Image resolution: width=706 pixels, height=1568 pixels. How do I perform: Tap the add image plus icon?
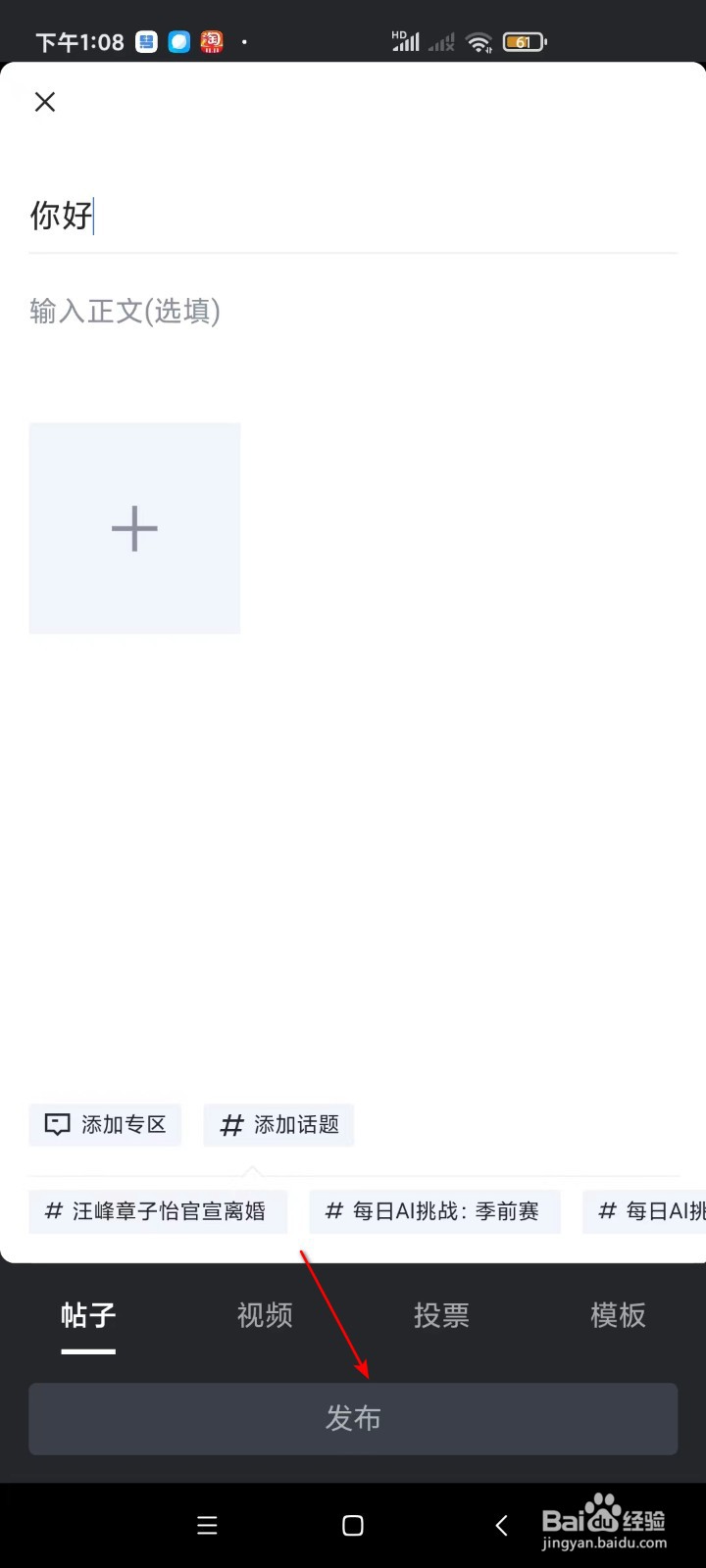(134, 527)
